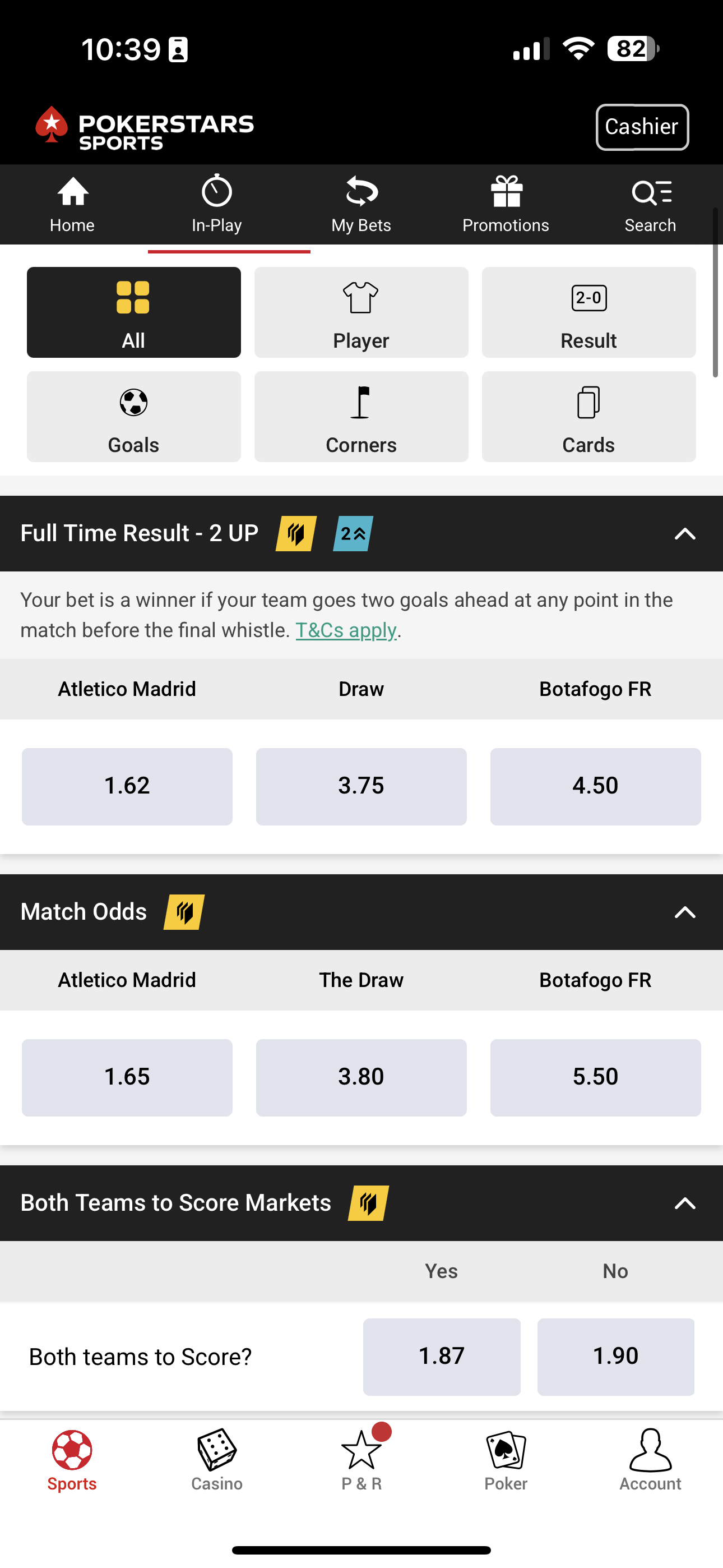723x1568 pixels.
Task: Filter markets by Player
Action: point(361,312)
